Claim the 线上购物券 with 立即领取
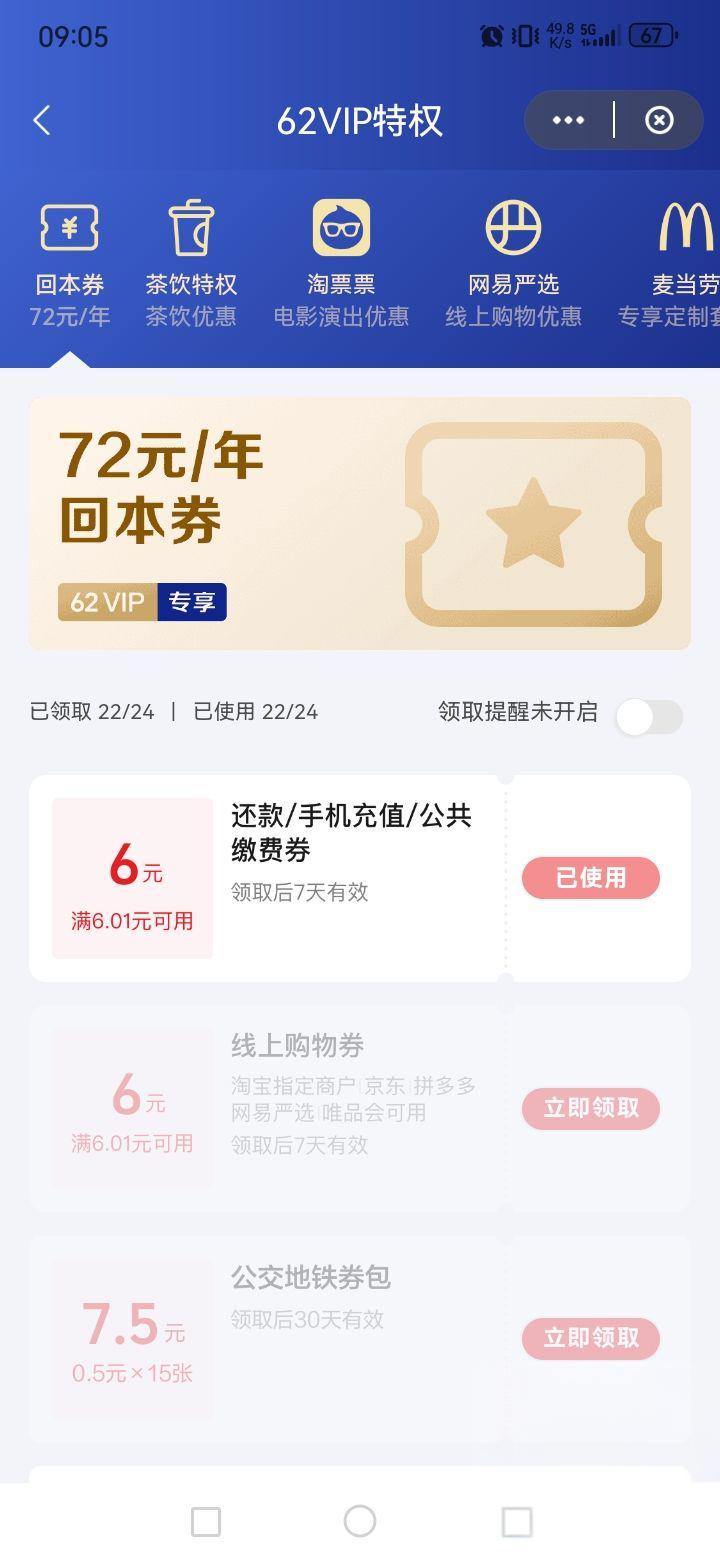The width and height of the screenshot is (720, 1560). point(590,1108)
